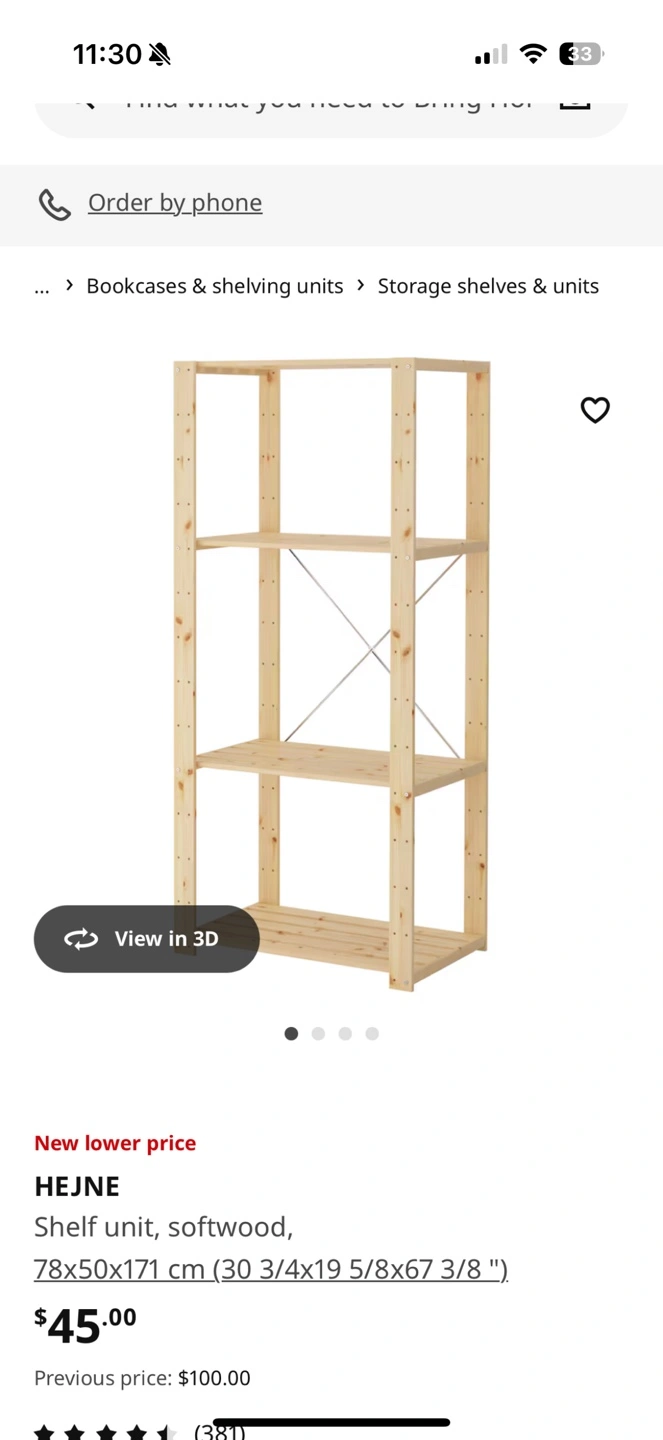The image size is (663, 1440).
Task: Jump to the second product image dot
Action: tap(318, 1034)
